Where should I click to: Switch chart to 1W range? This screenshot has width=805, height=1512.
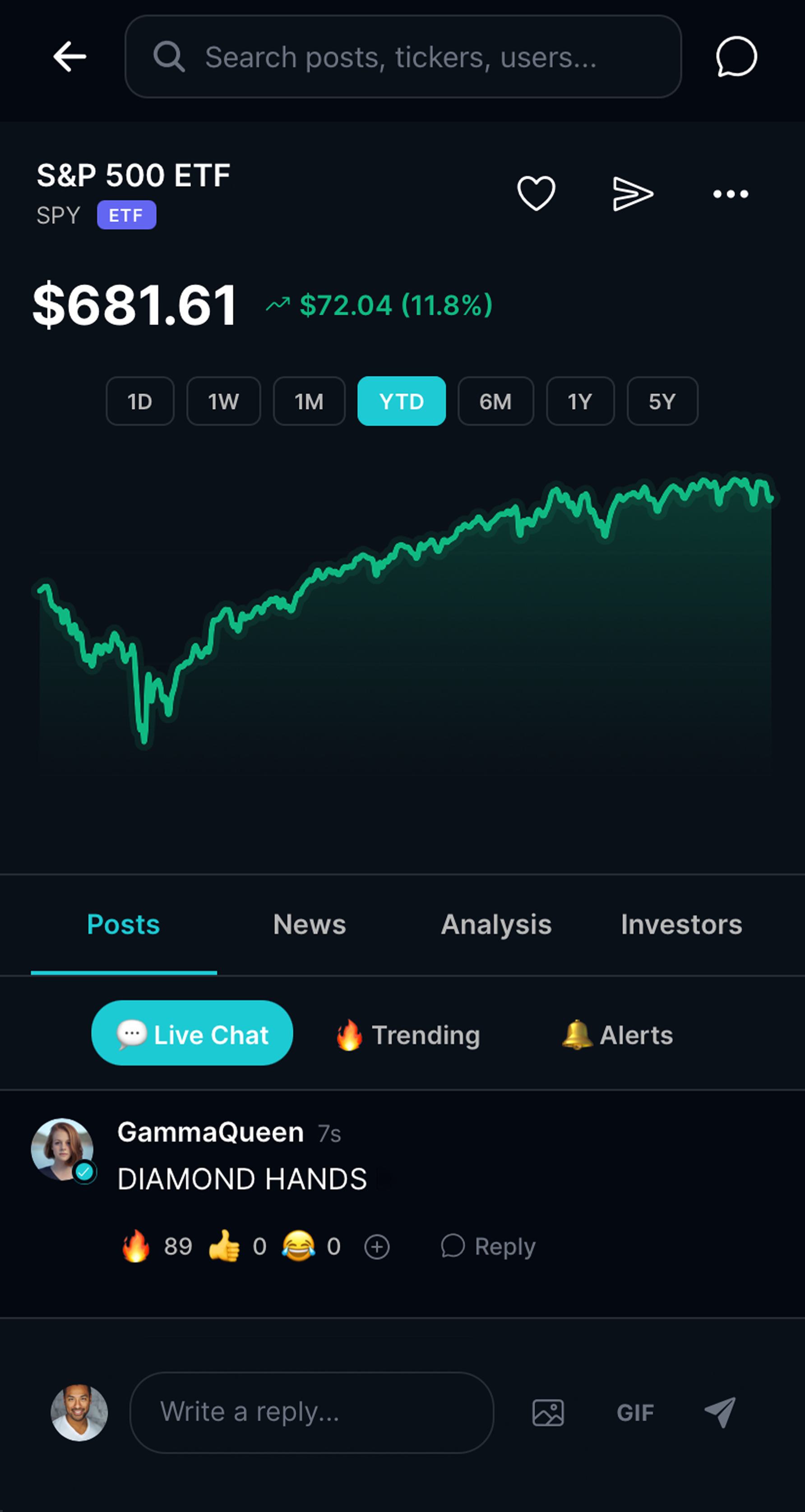coord(223,402)
